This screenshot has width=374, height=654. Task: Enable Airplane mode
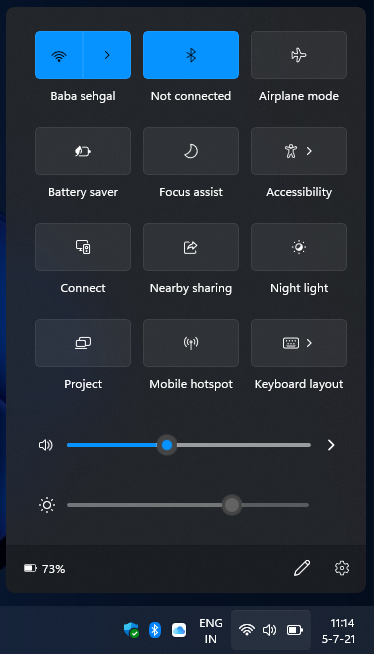pyautogui.click(x=299, y=55)
